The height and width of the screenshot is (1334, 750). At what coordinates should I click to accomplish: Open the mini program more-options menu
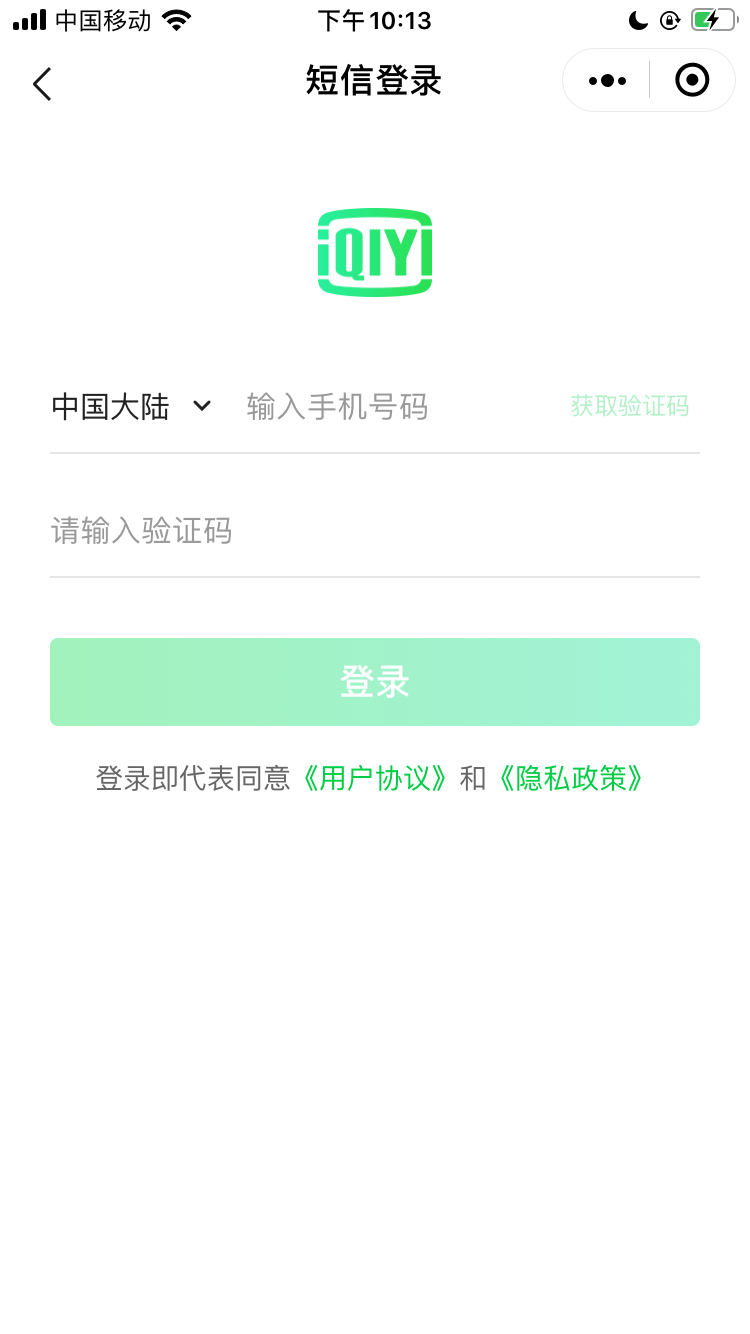[x=607, y=81]
